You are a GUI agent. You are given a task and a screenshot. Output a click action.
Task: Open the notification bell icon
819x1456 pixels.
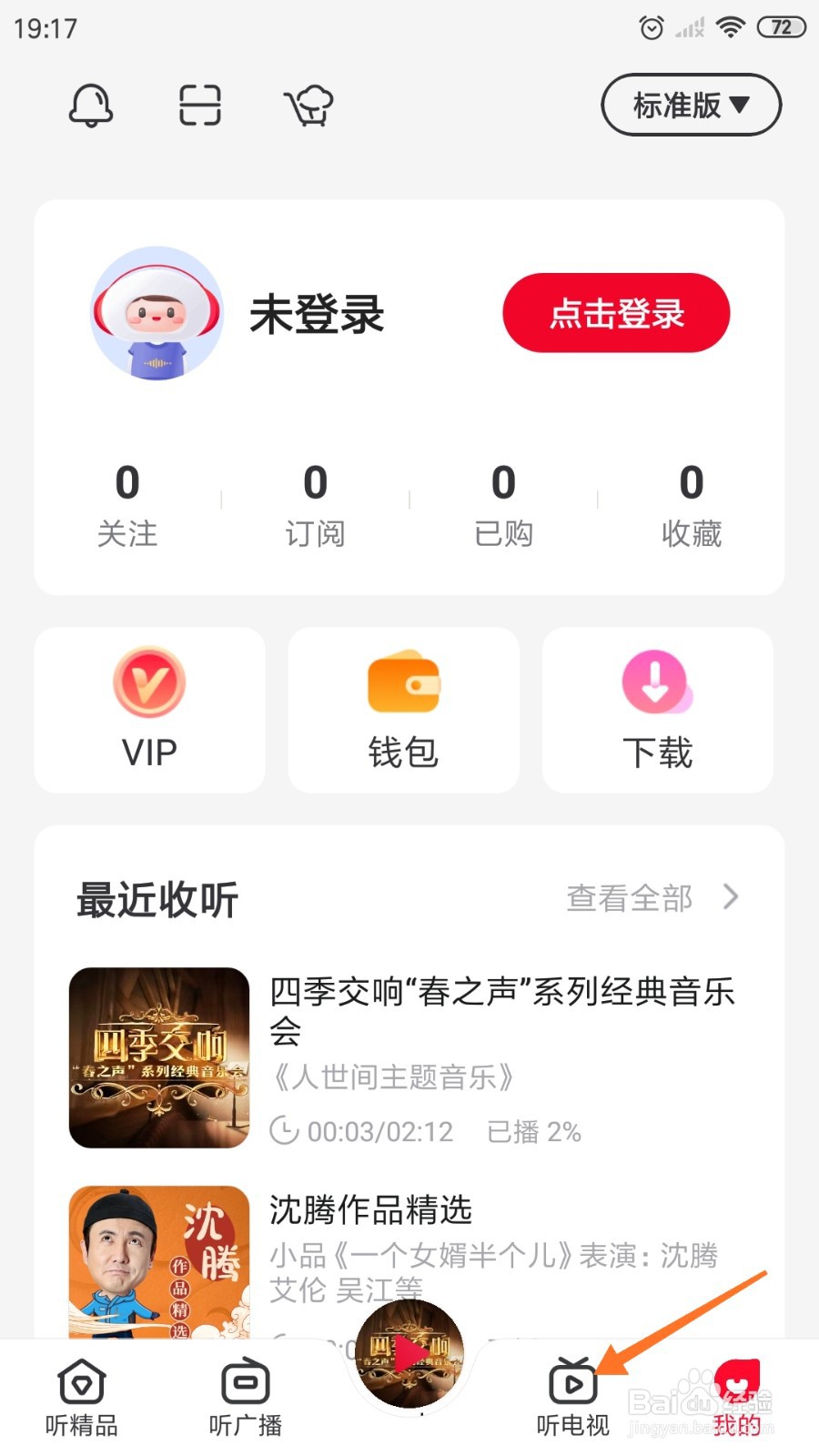91,105
